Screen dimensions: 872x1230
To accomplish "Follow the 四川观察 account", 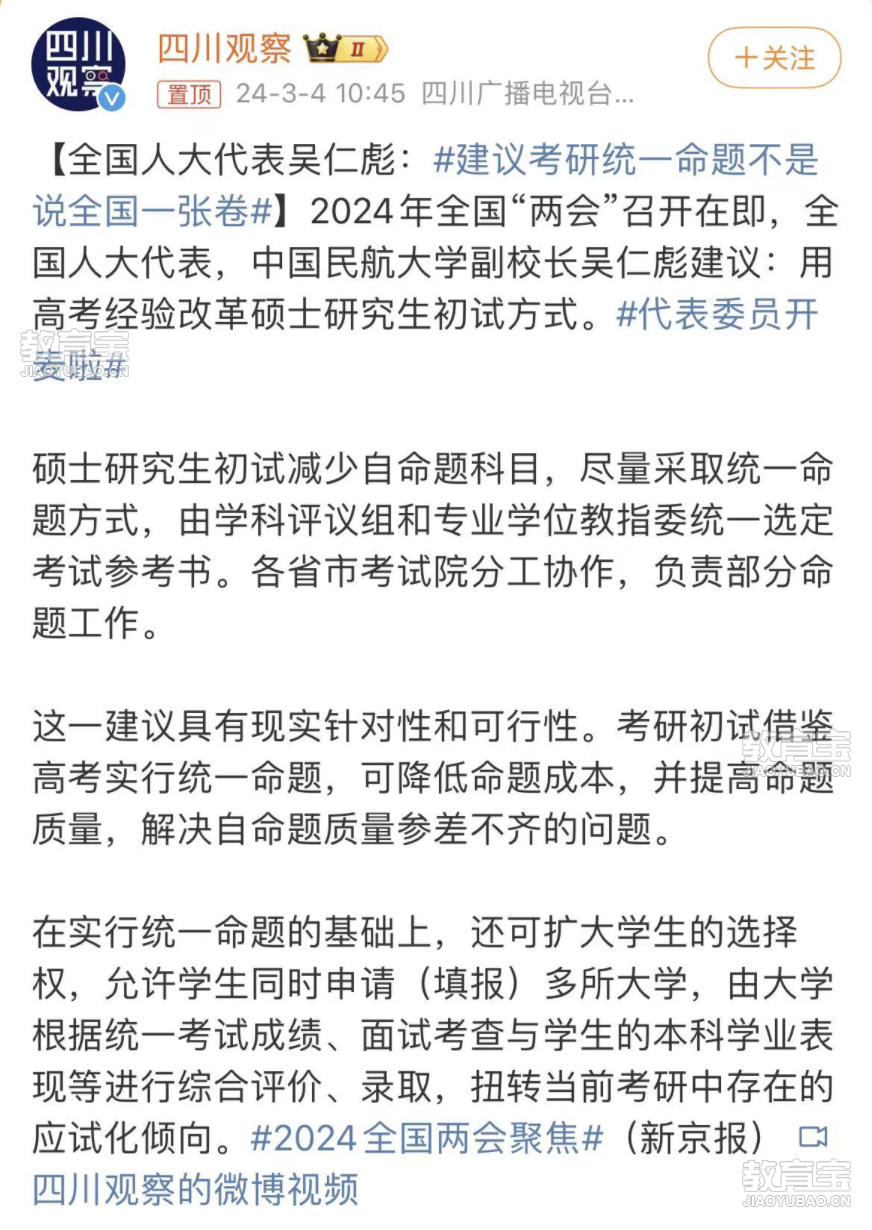I will click(774, 58).
